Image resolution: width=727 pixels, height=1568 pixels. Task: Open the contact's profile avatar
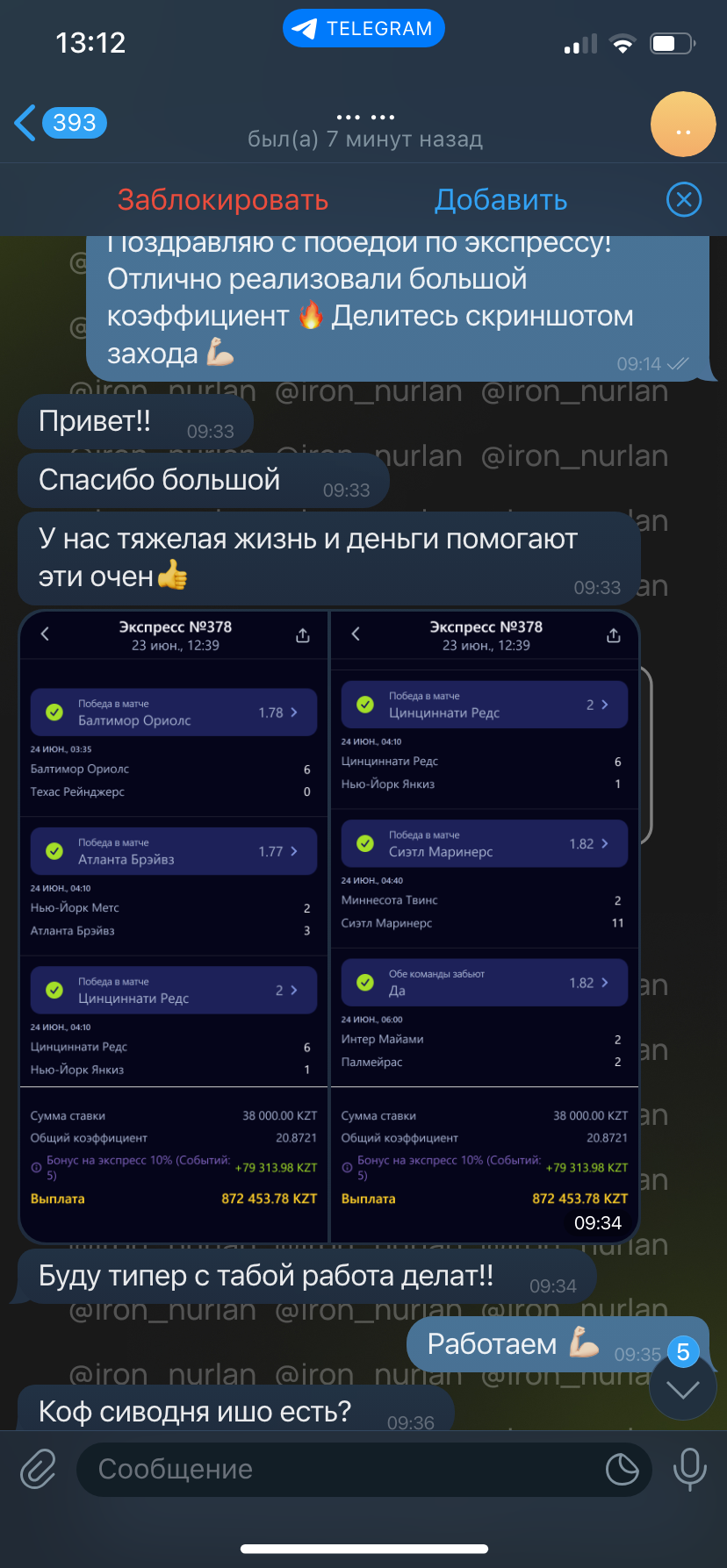coord(683,125)
